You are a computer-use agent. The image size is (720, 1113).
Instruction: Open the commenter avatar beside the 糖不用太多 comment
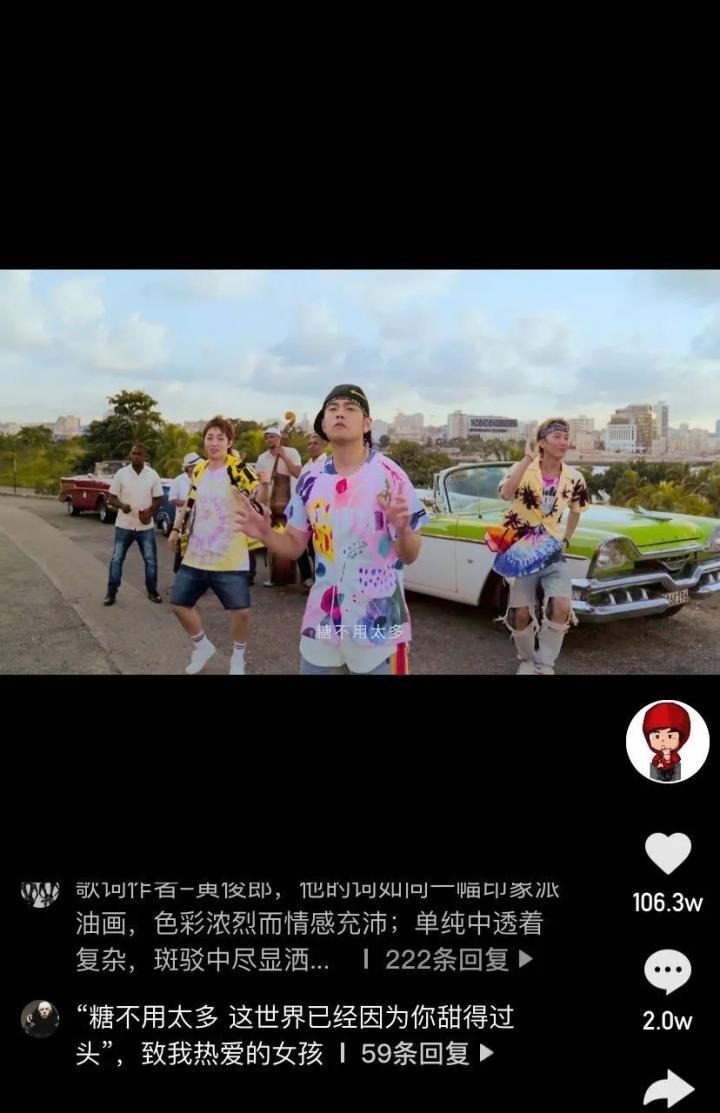click(40, 1019)
